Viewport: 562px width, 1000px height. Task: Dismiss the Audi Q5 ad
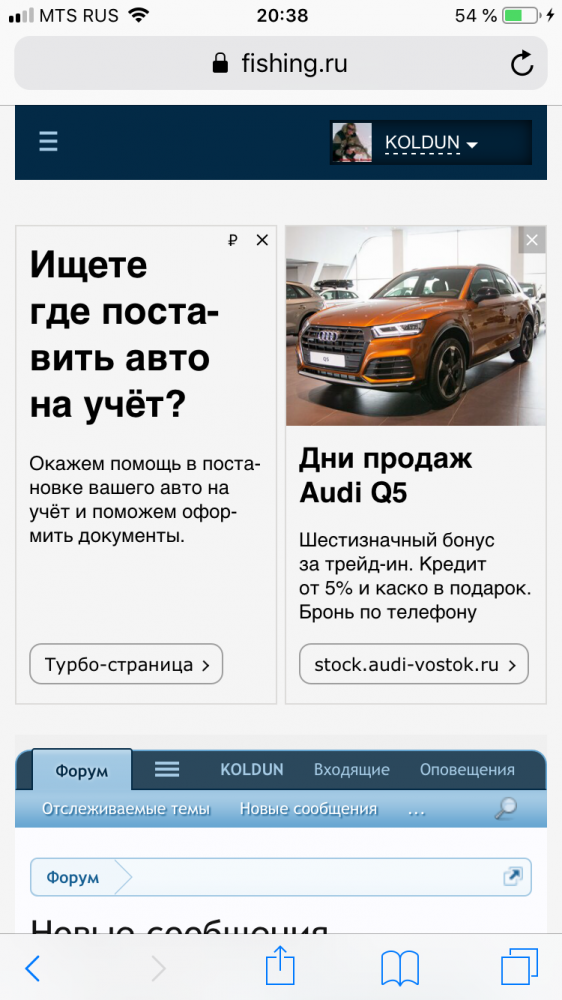(x=532, y=240)
